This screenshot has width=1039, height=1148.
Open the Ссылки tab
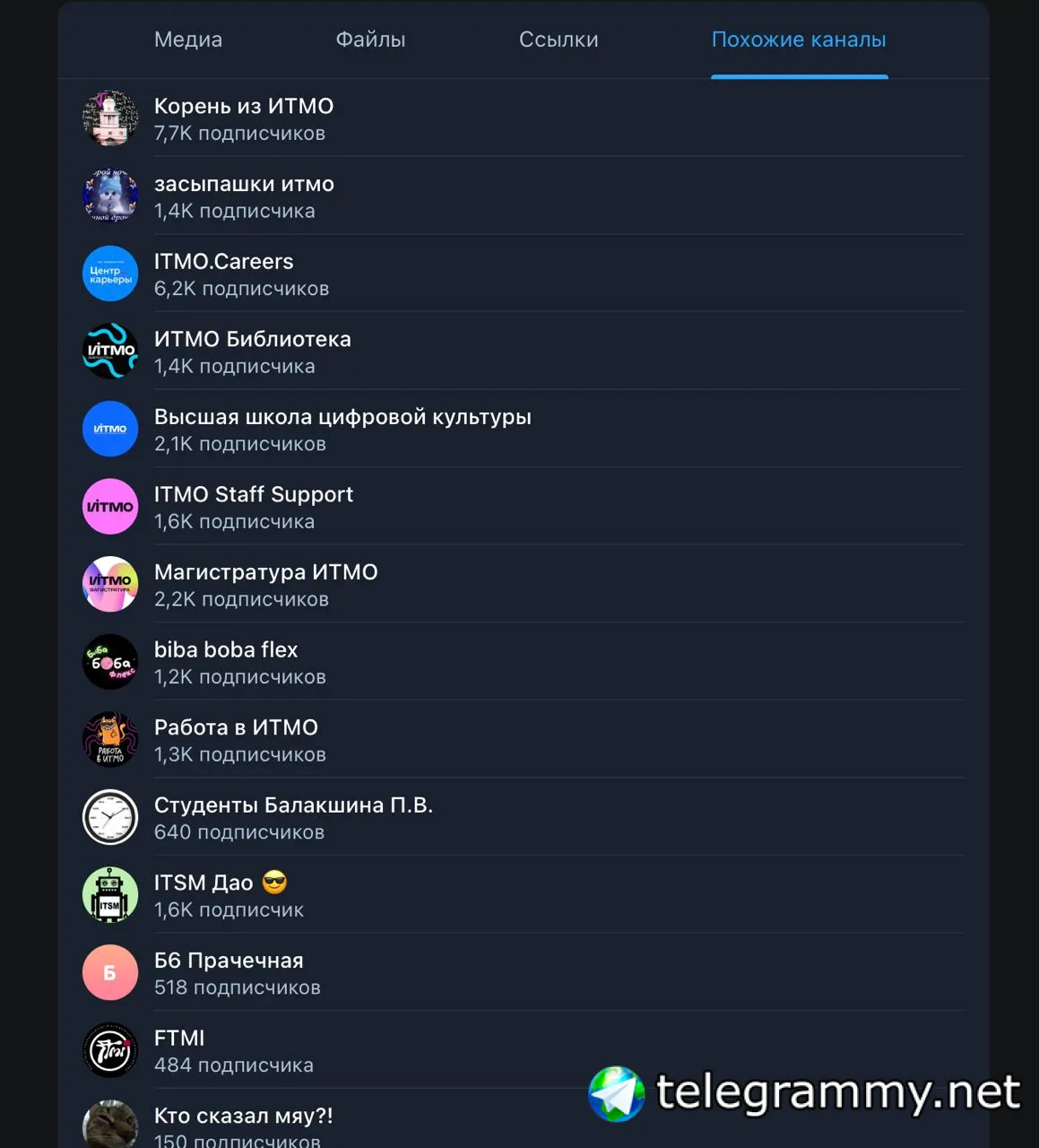(558, 39)
